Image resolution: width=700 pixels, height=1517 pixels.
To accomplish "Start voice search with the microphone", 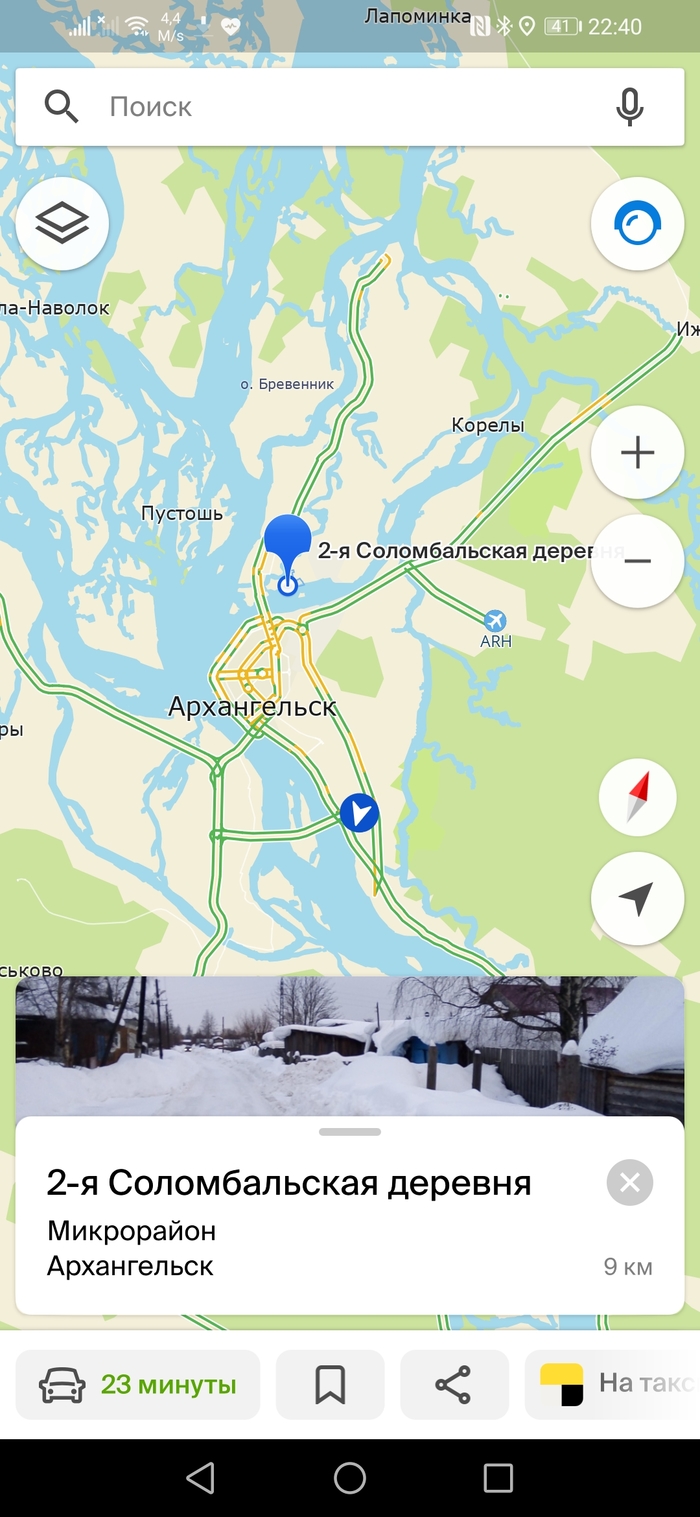I will (629, 107).
